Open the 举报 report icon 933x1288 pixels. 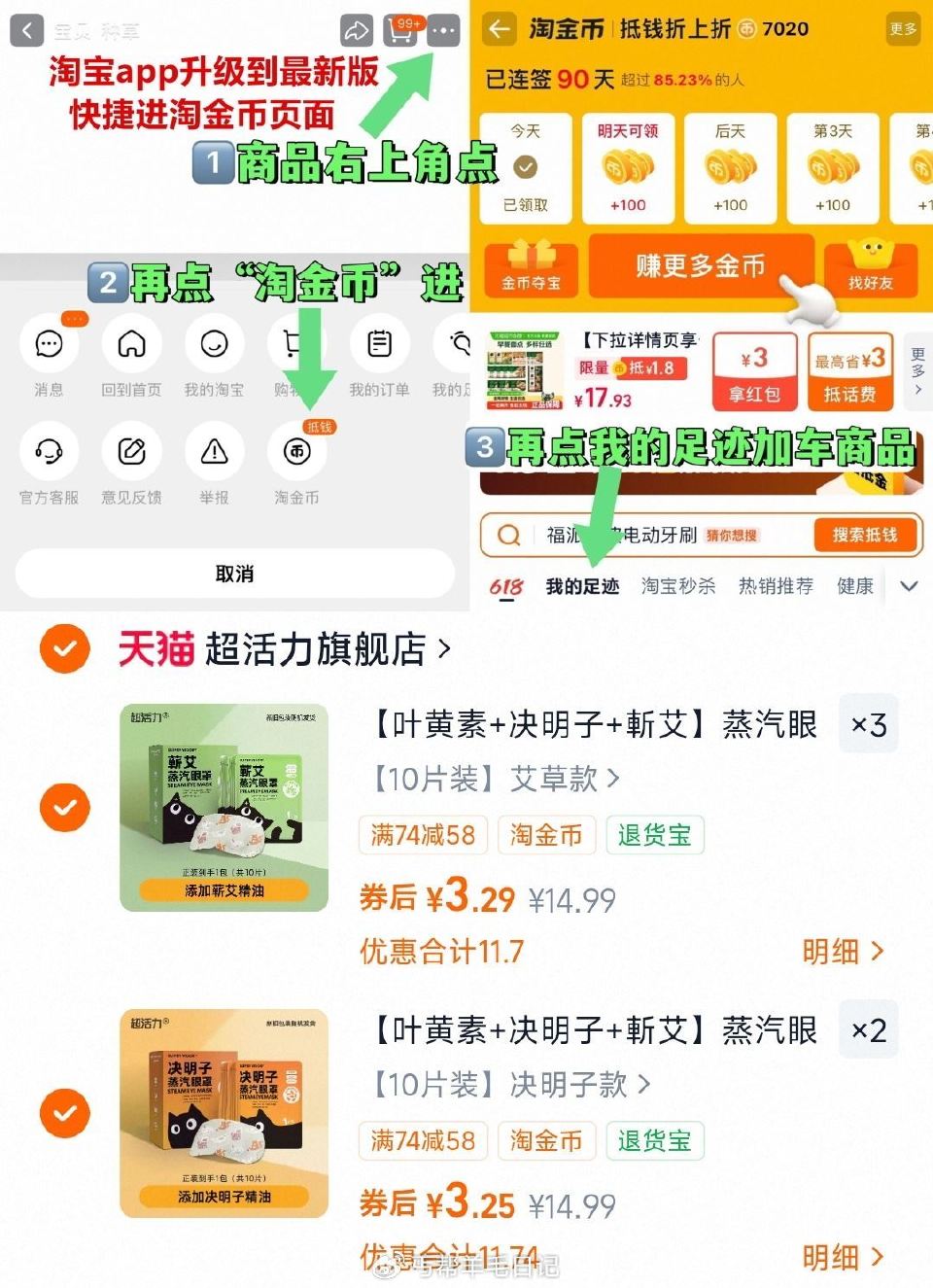[x=214, y=453]
